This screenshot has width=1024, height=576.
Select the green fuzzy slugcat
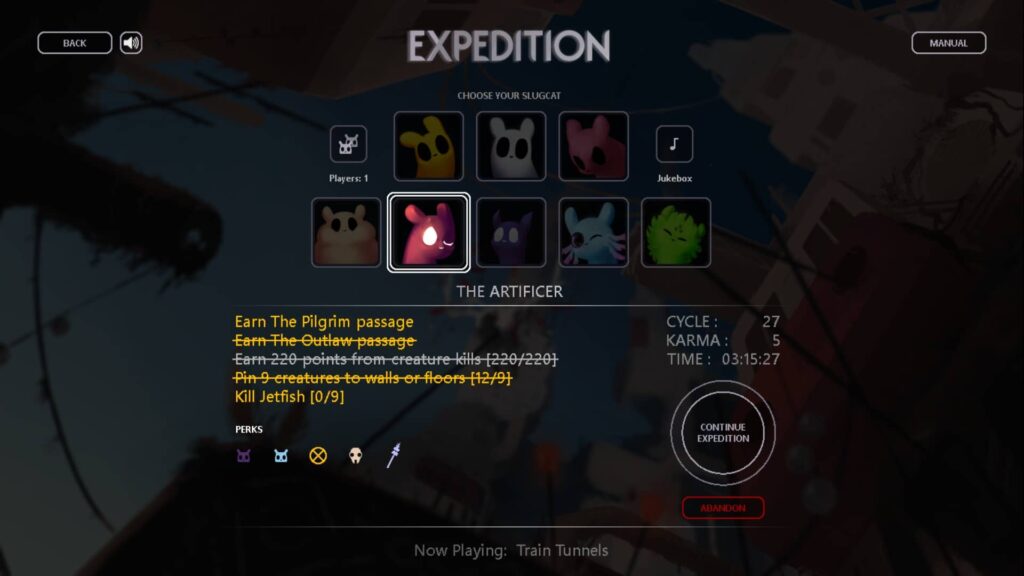[x=675, y=232]
